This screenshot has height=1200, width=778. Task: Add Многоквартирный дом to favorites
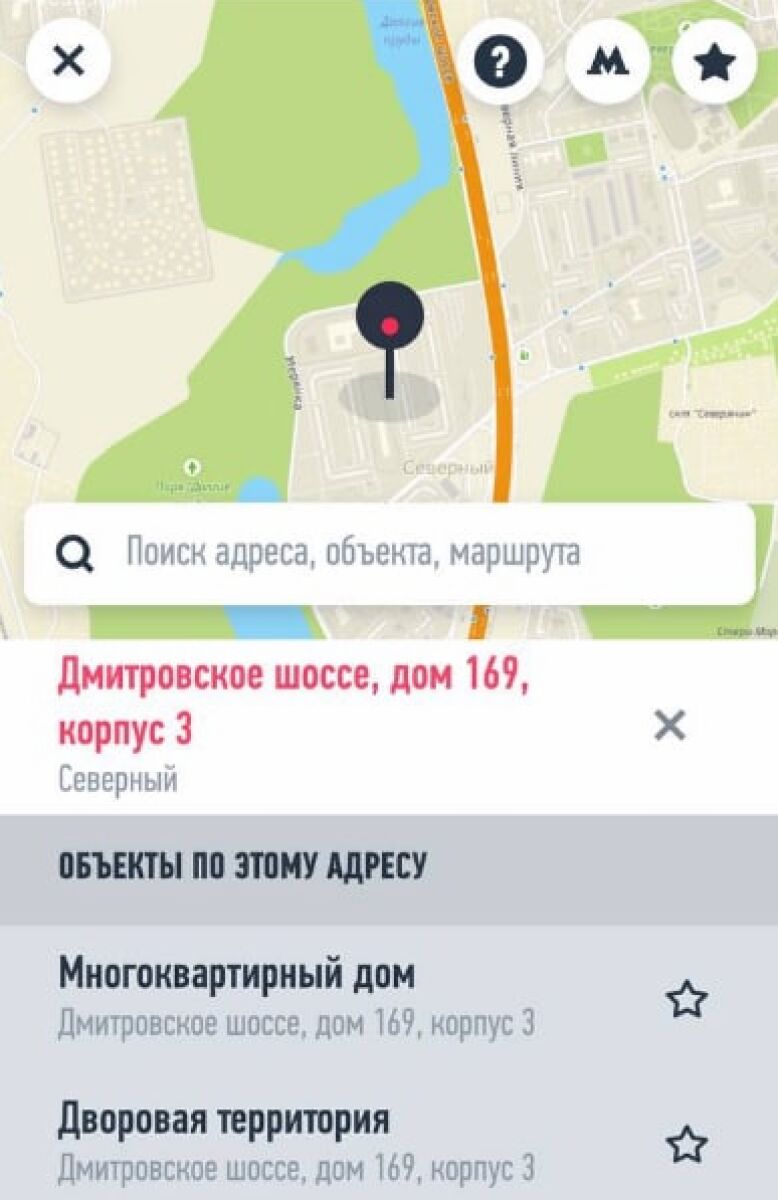pos(687,999)
